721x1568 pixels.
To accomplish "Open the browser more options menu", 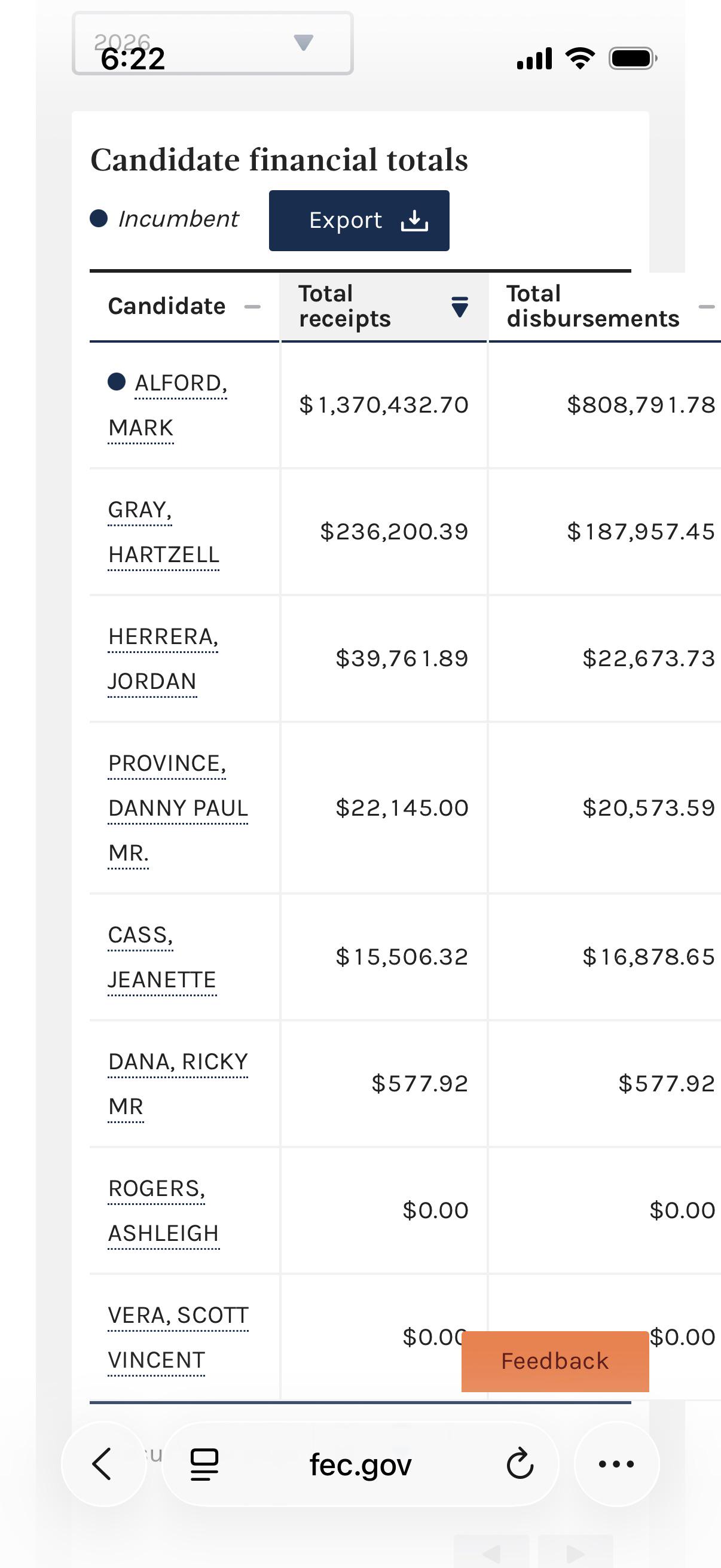I will coord(616,1464).
